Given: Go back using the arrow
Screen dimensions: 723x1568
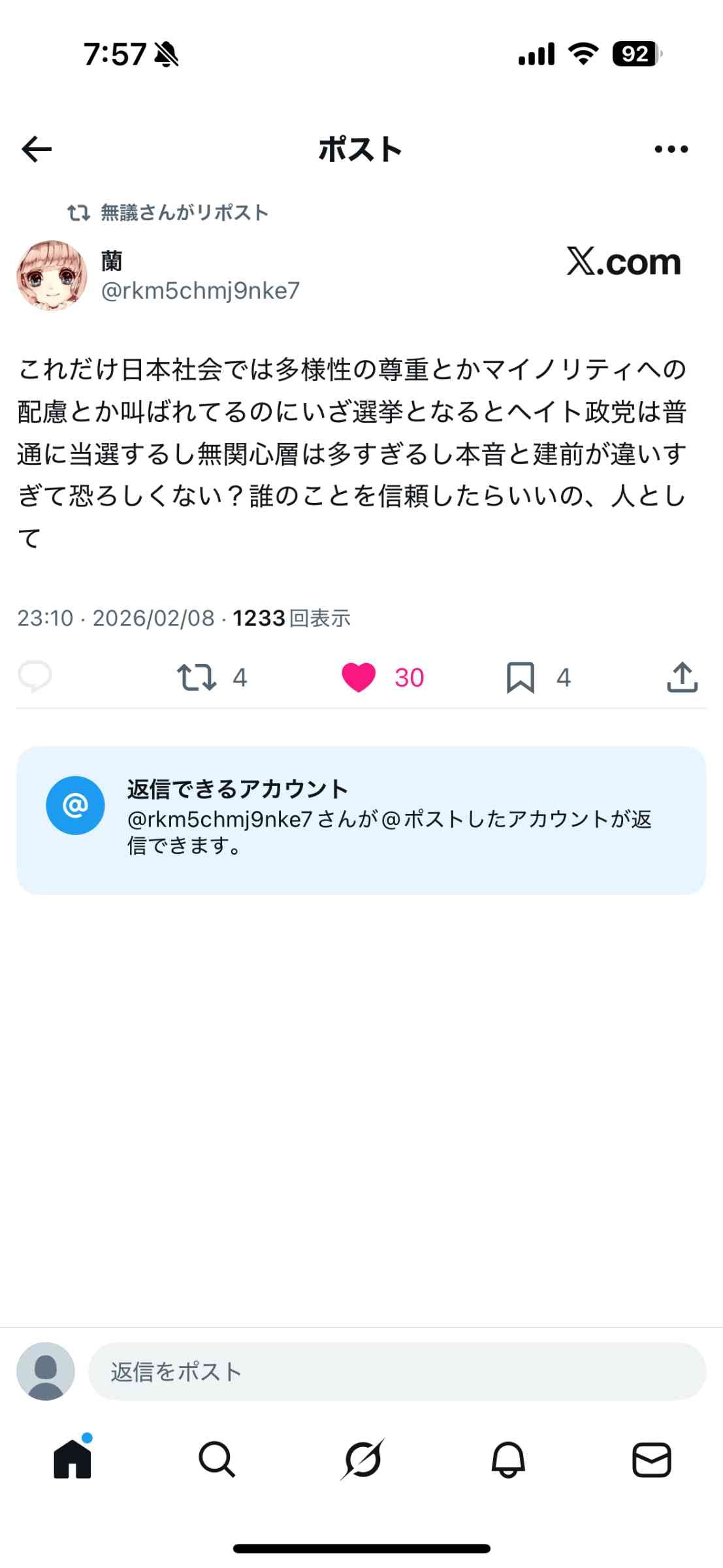Looking at the screenshot, I should point(37,150).
